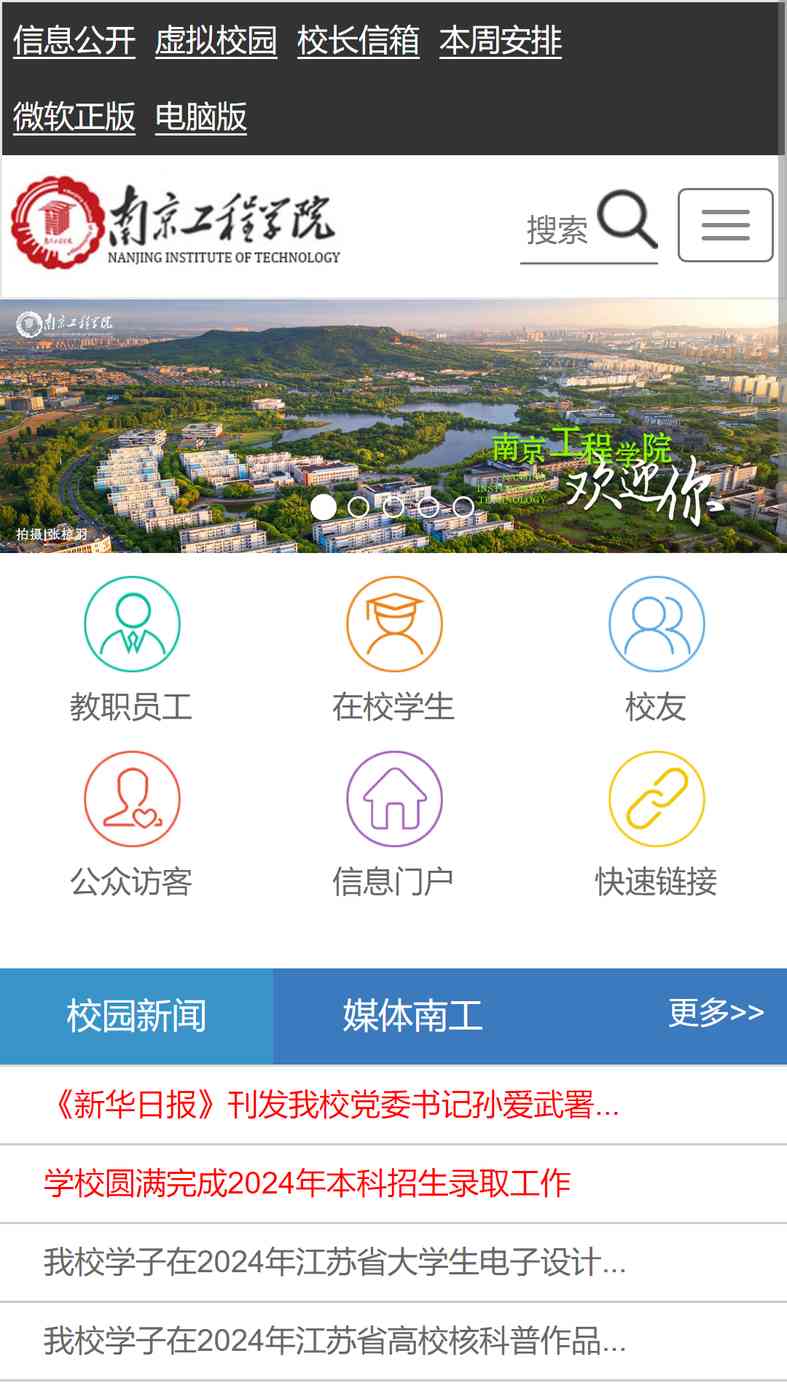The image size is (787, 1399).
Task: Tap the magnifying glass search icon
Action: click(x=627, y=220)
